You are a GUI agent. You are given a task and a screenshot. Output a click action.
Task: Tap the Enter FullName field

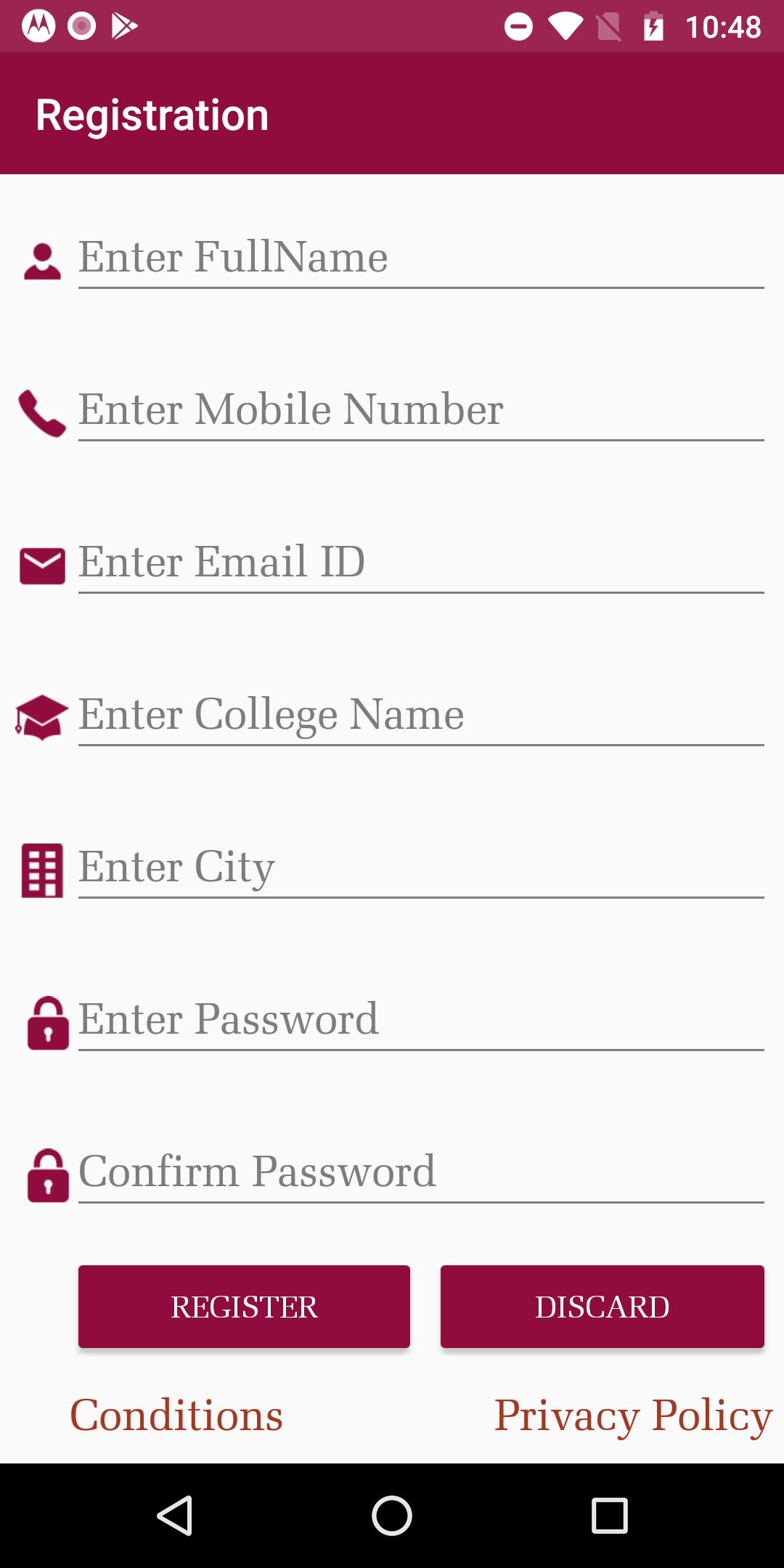[x=421, y=258]
